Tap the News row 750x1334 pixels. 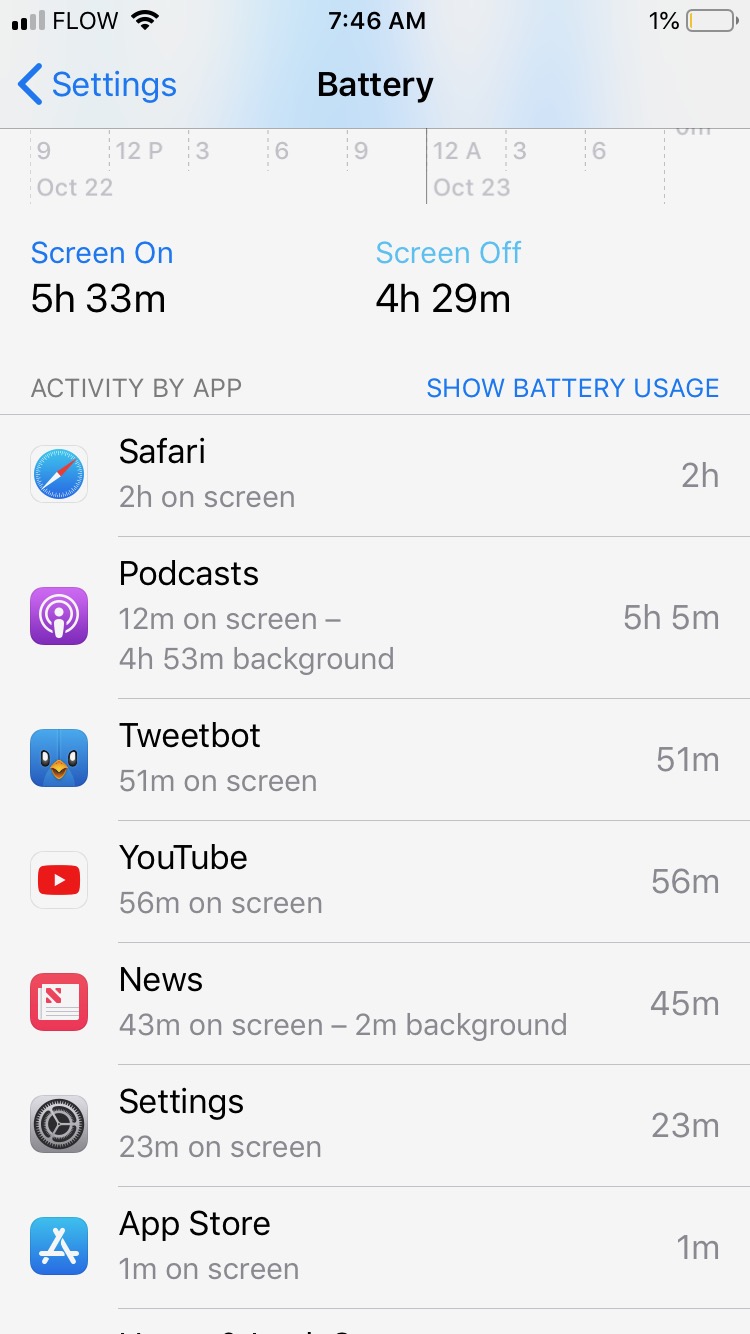[375, 1003]
